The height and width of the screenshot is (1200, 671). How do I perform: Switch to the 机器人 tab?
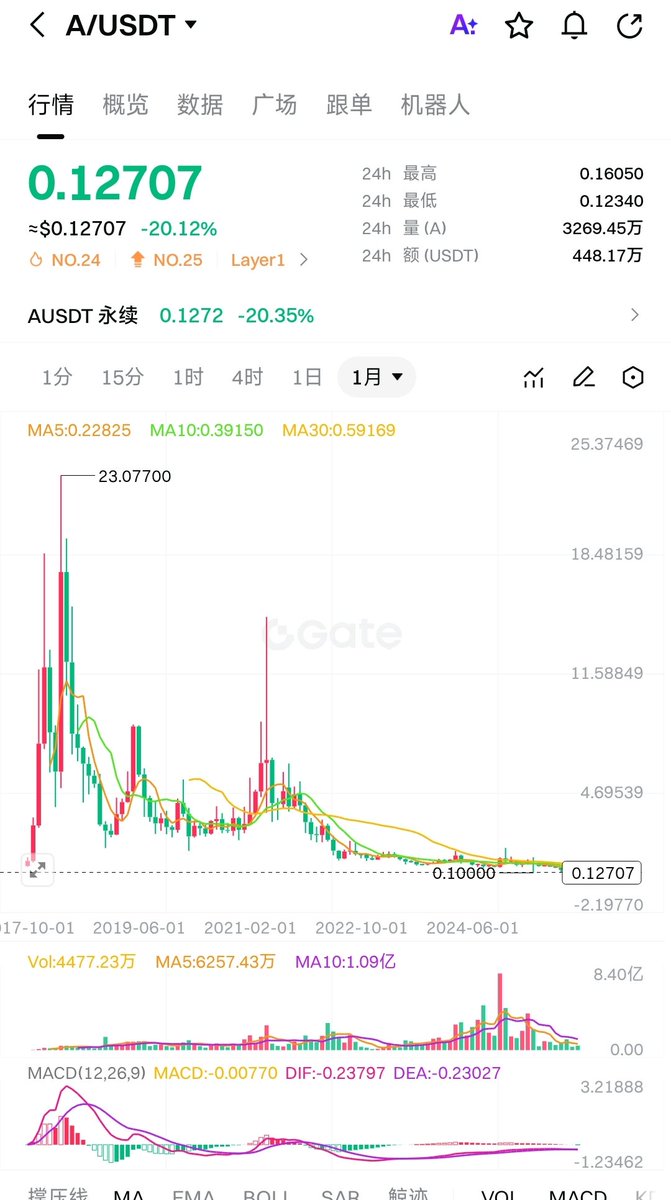coord(435,104)
